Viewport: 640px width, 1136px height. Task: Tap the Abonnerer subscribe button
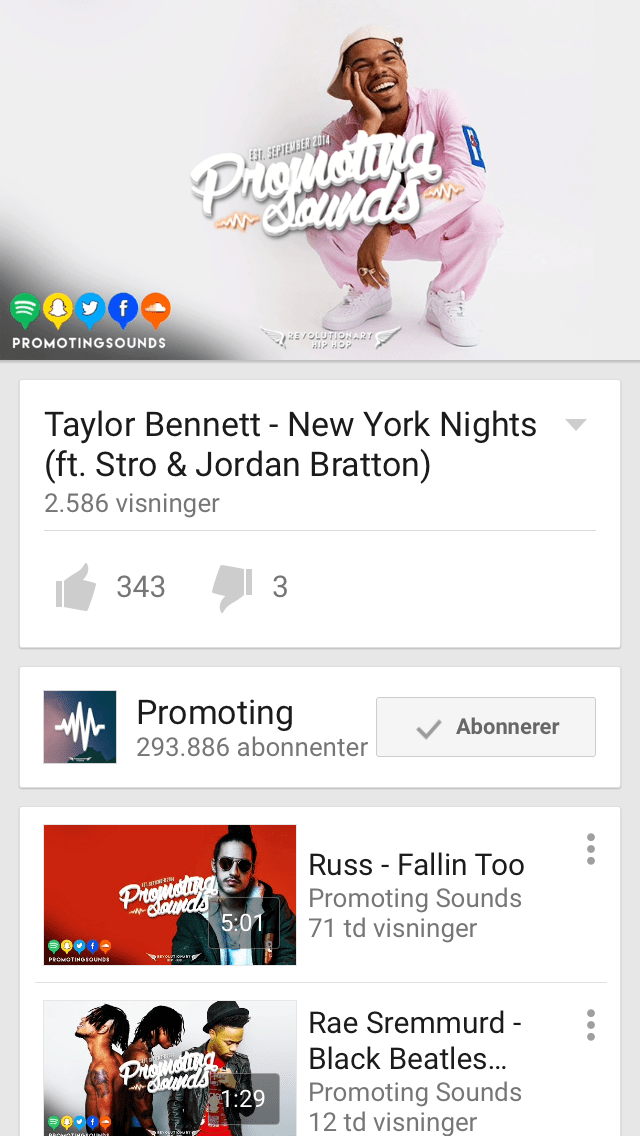point(486,727)
